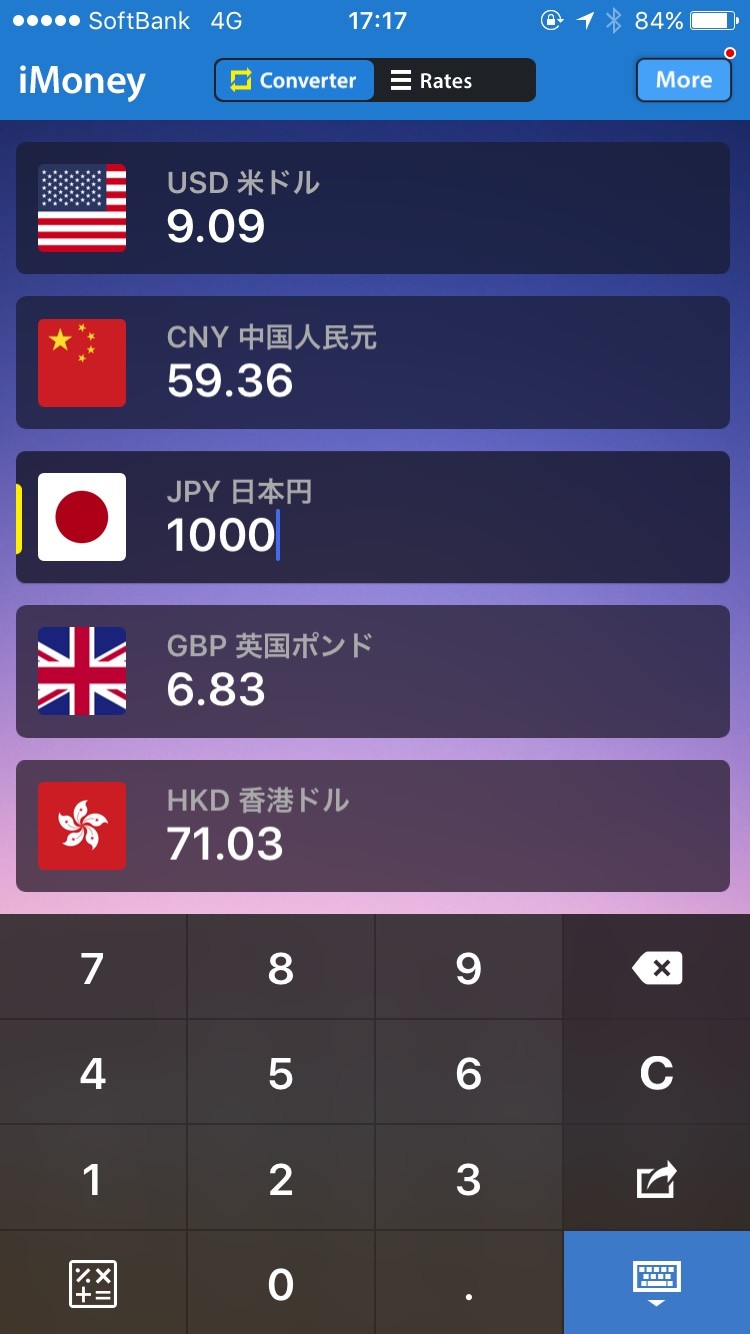Viewport: 750px width, 1334px height.
Task: Enter digit 9 on keypad
Action: pos(469,968)
